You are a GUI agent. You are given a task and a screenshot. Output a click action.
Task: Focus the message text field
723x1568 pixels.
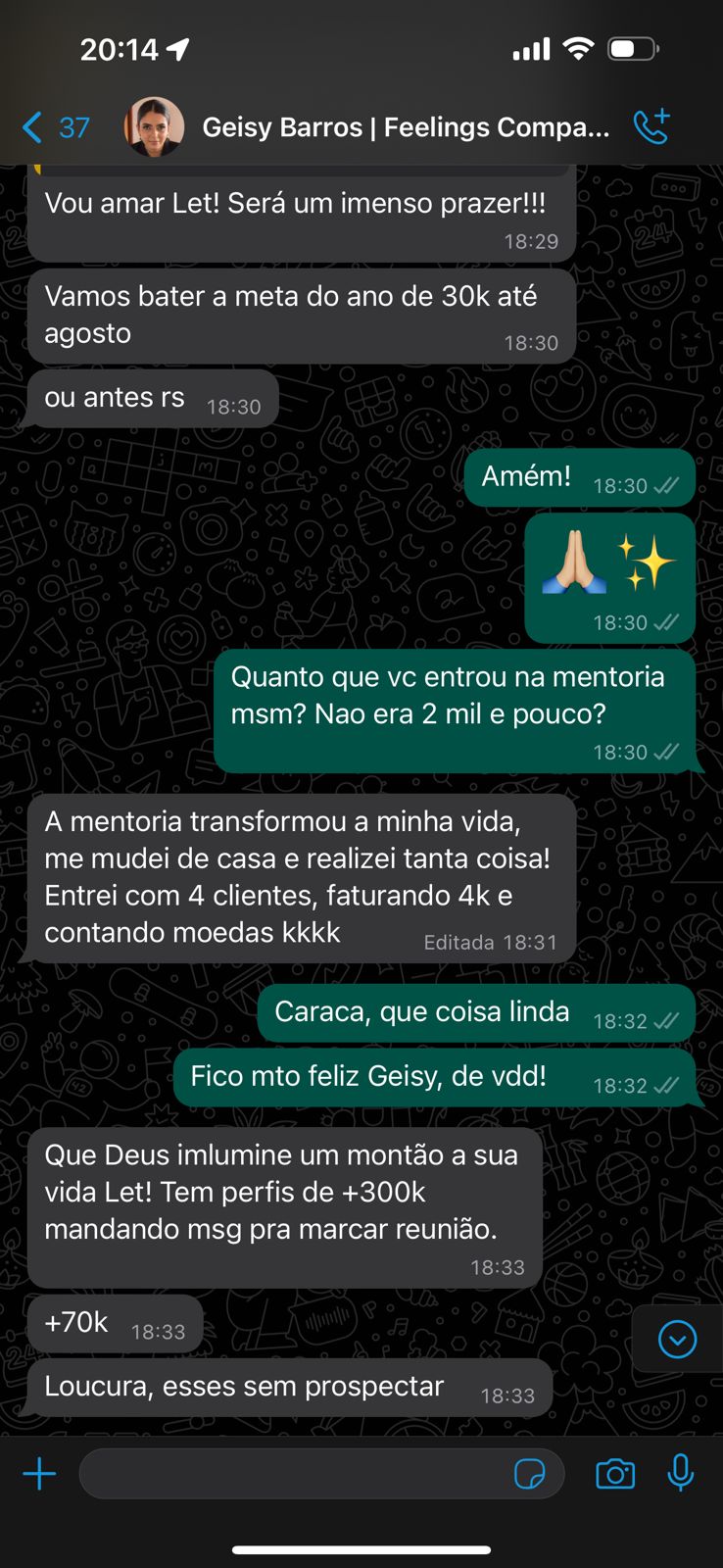pos(294,1474)
